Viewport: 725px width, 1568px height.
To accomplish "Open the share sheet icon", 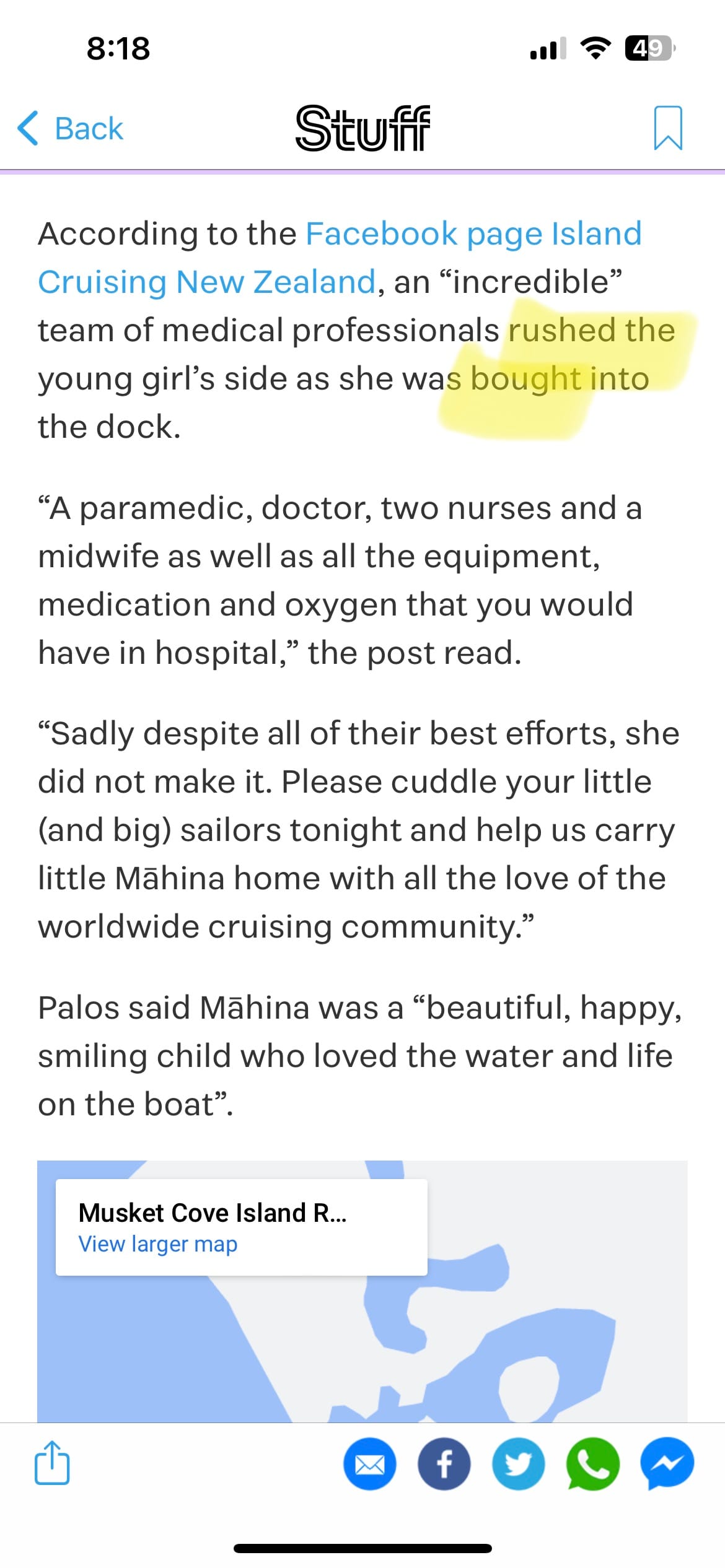I will (x=52, y=1463).
